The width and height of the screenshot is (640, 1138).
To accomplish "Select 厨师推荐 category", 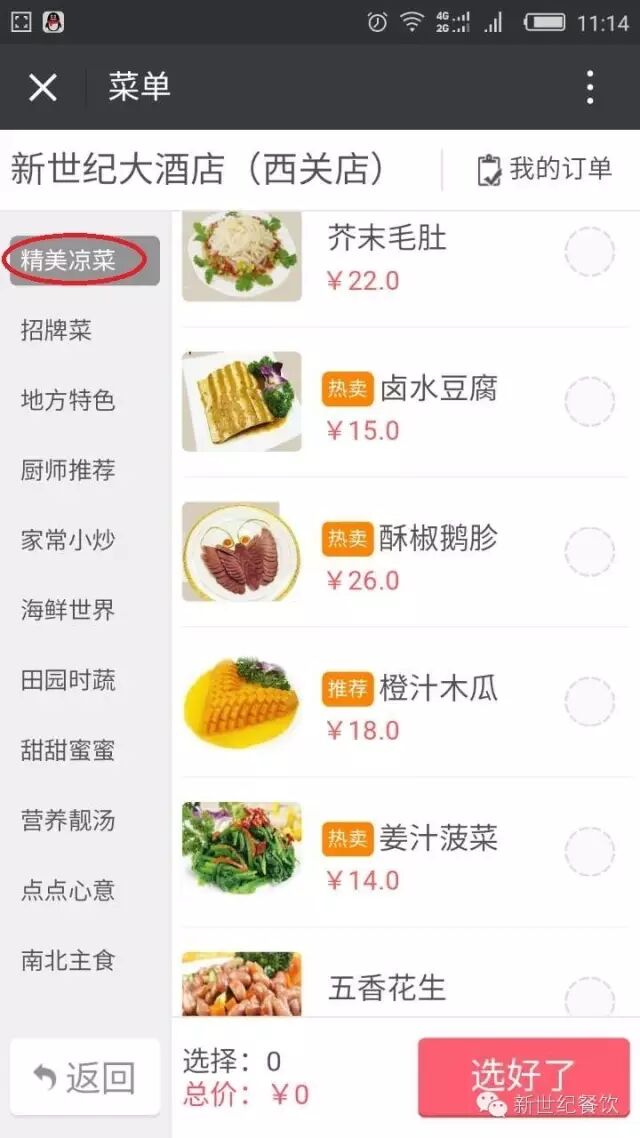I will click(68, 470).
